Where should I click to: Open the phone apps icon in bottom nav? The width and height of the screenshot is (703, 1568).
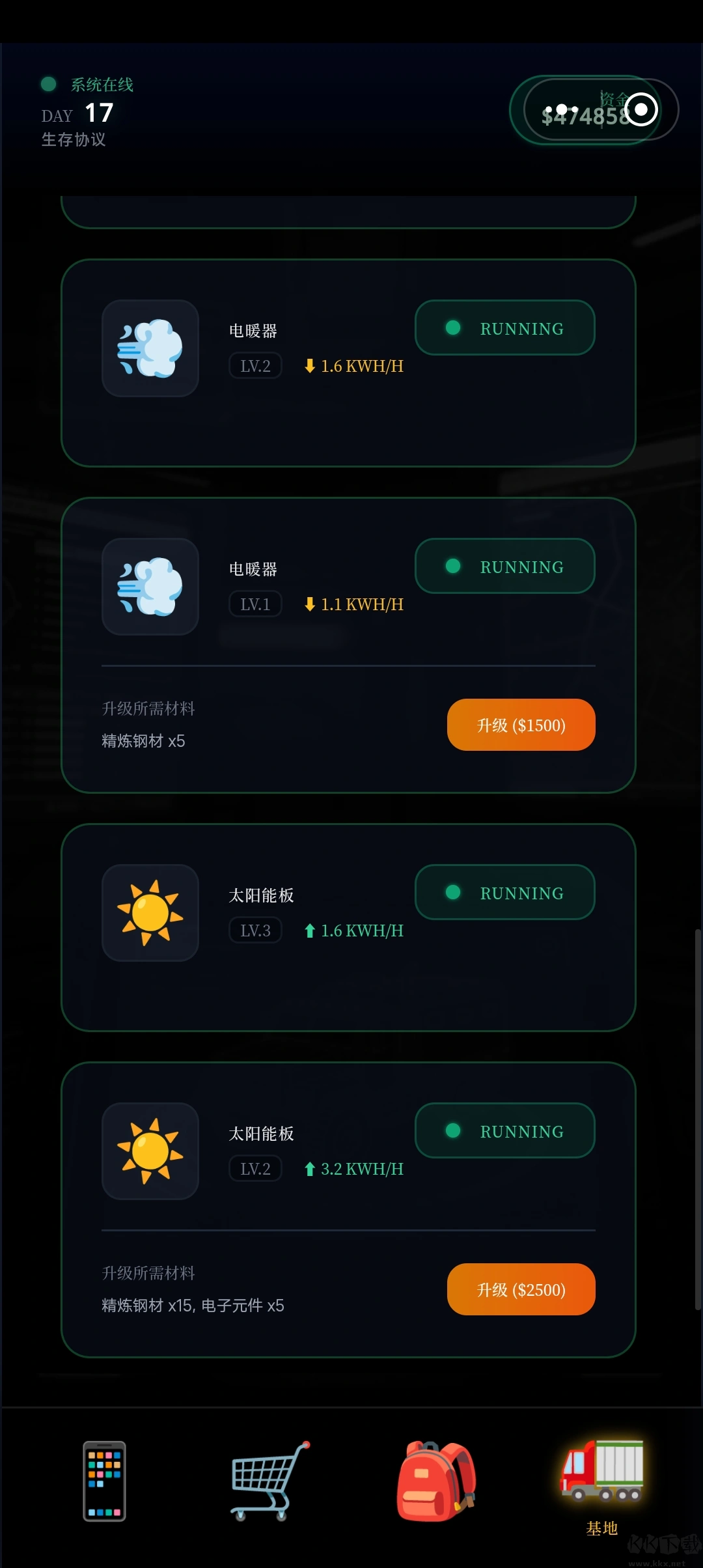104,1481
